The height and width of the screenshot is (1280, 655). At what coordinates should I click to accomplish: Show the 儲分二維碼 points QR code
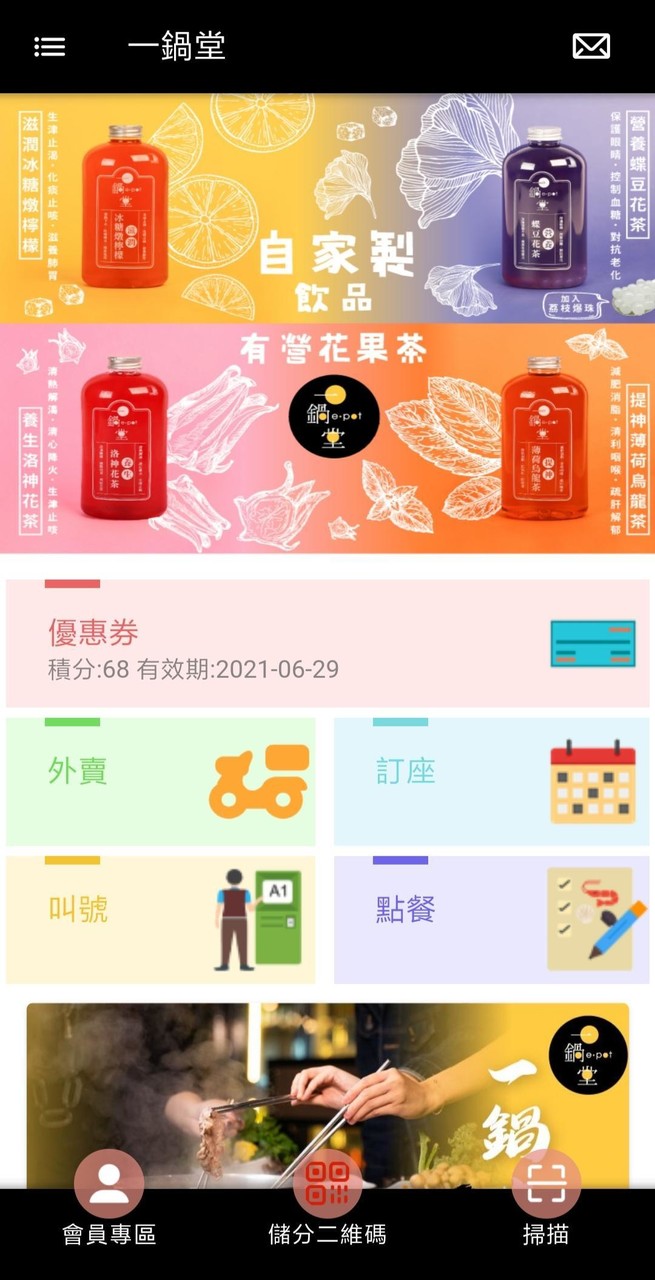(327, 1200)
